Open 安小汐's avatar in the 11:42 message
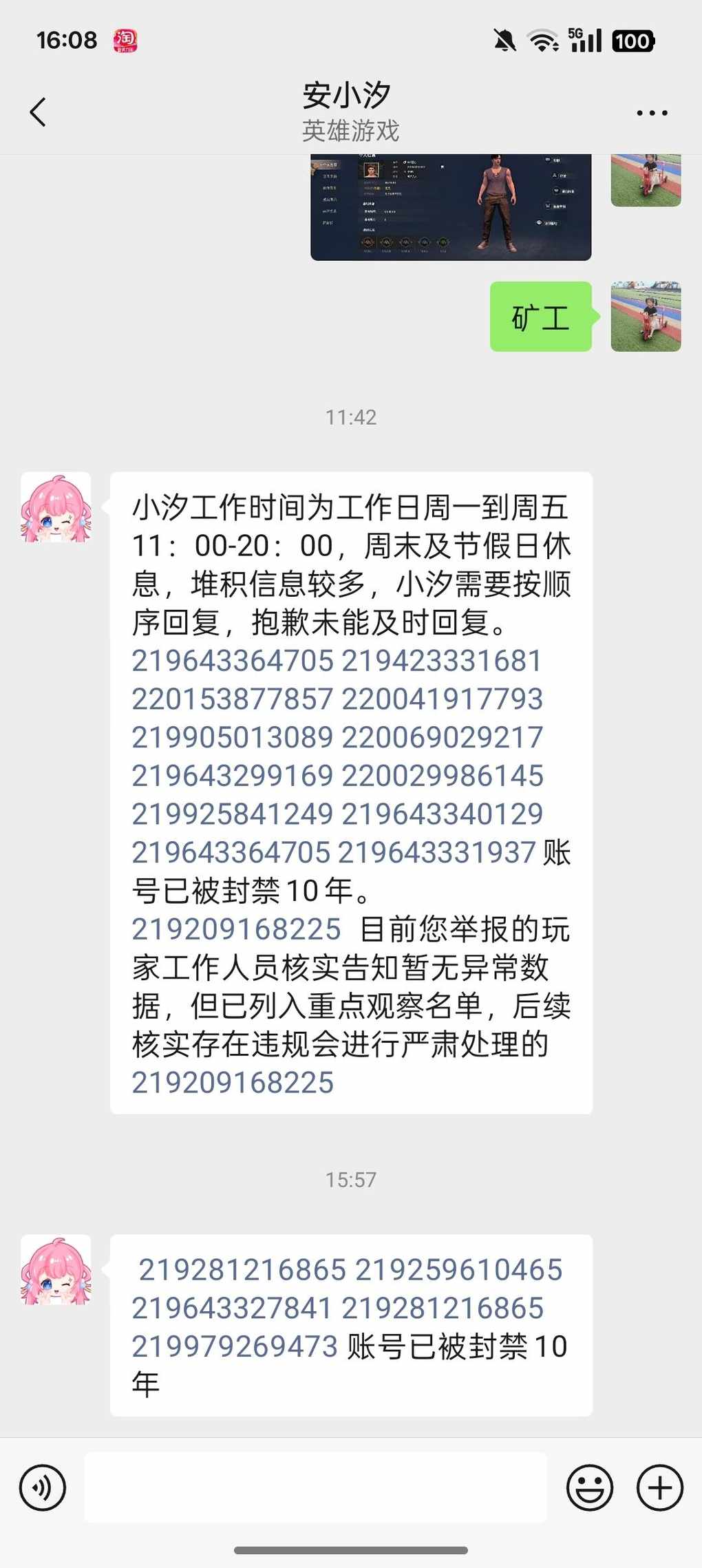702x1568 pixels. (56, 507)
